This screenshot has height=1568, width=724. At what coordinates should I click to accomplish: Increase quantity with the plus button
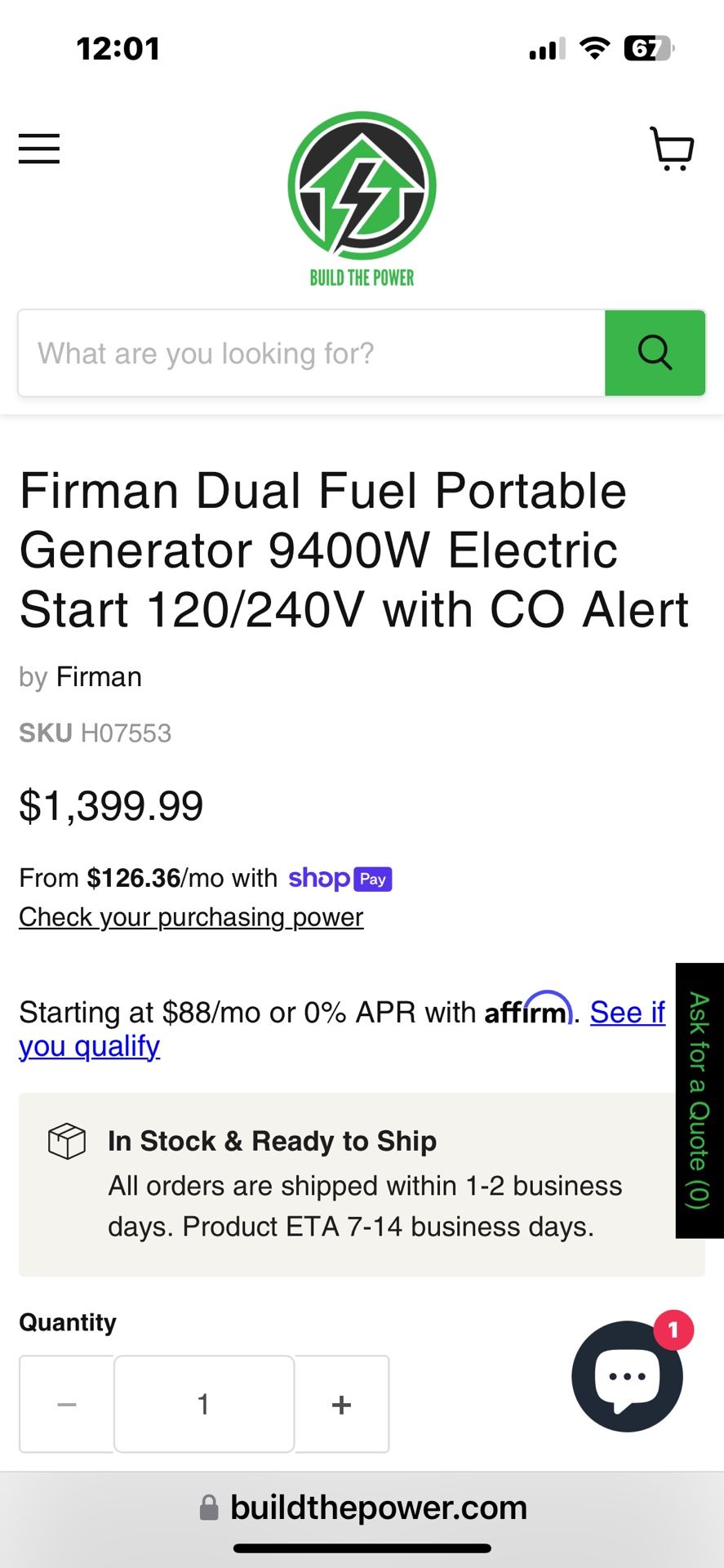coord(341,1404)
